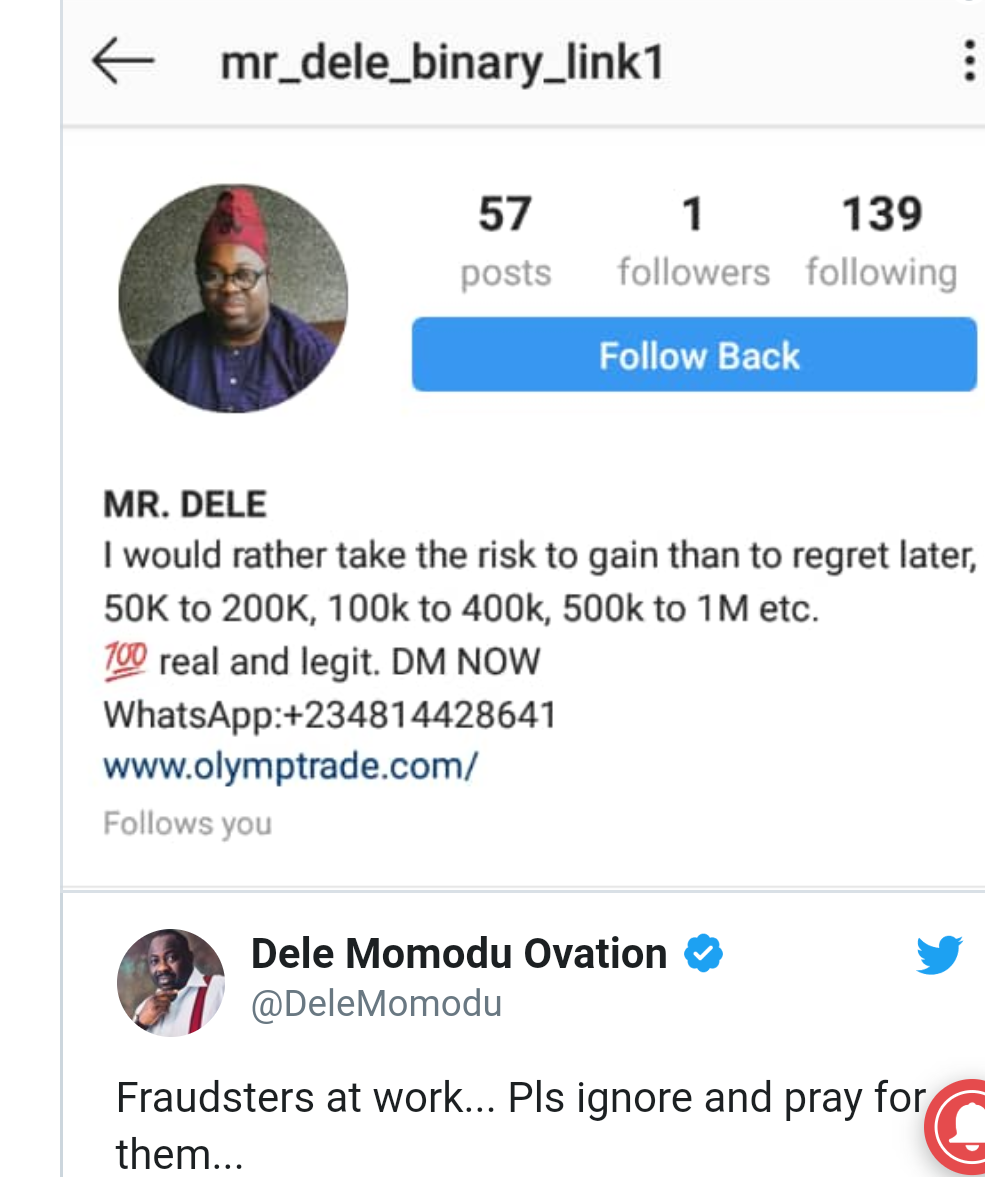
Task: Tap the @DeleMomodu handle
Action: pyautogui.click(x=376, y=1003)
